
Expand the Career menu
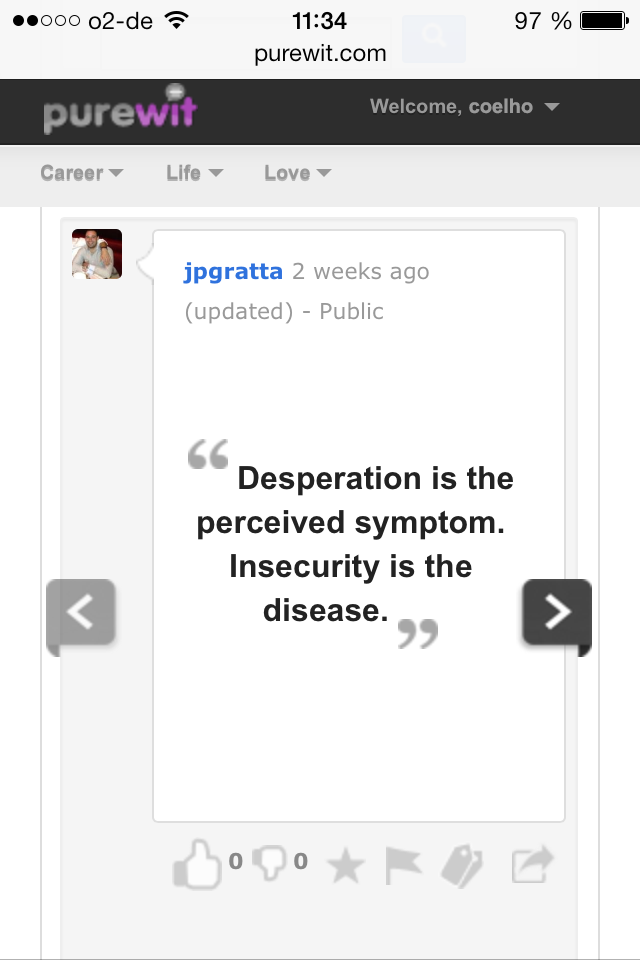pyautogui.click(x=82, y=173)
